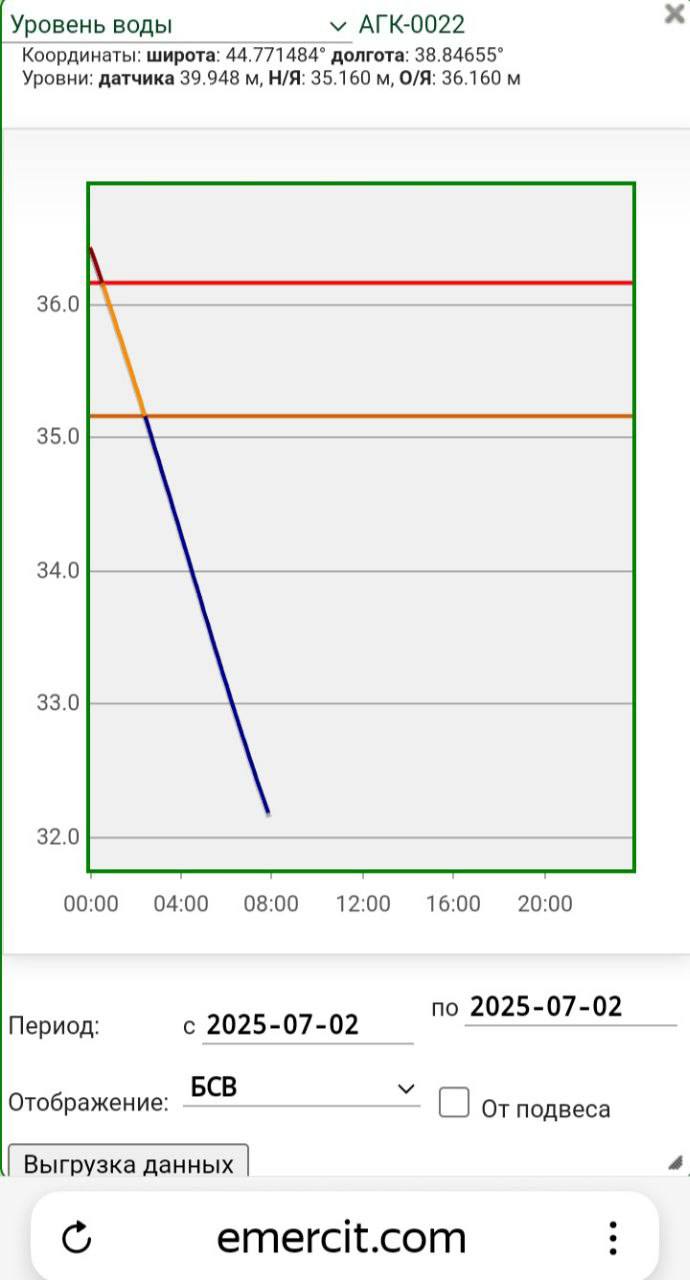
Task: Reload the emercit.com page
Action: click(77, 1238)
